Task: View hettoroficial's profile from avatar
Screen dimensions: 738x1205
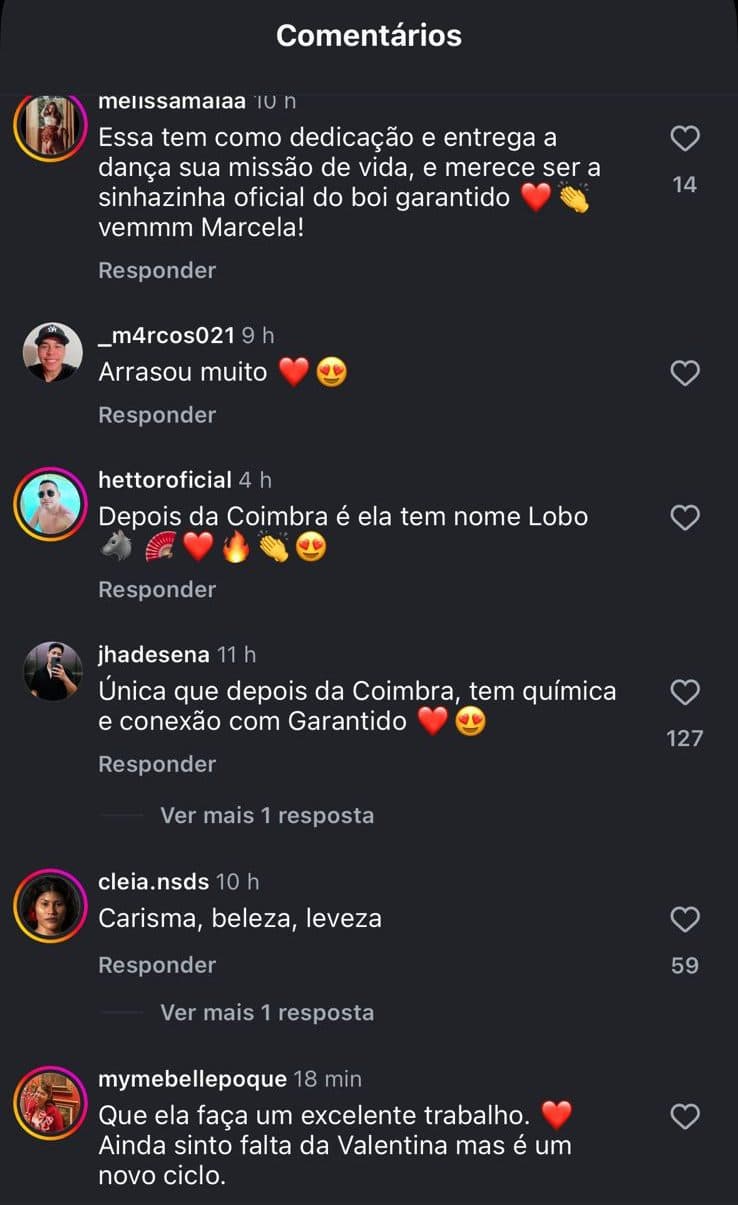Action: click(52, 503)
